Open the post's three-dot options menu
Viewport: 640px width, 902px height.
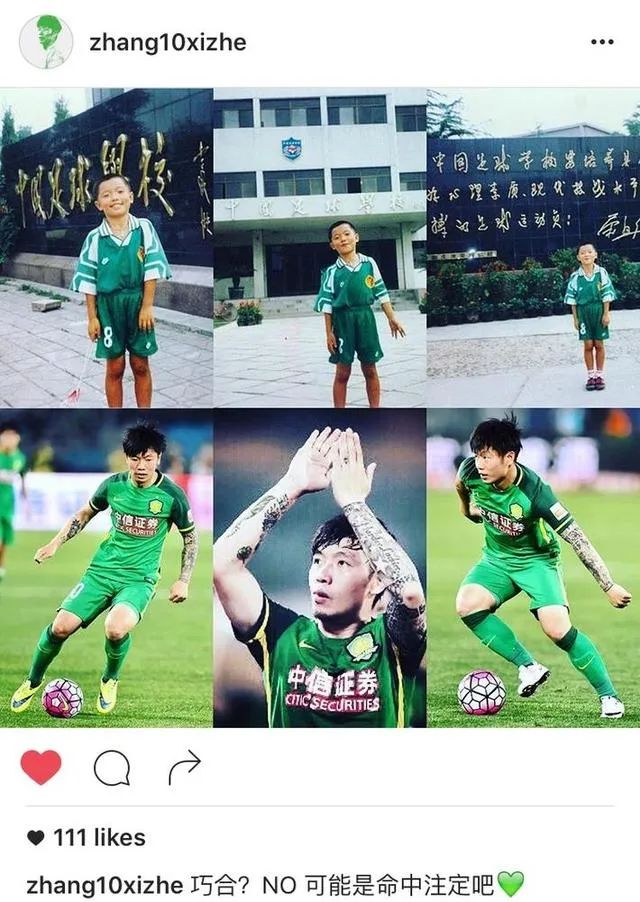602,42
